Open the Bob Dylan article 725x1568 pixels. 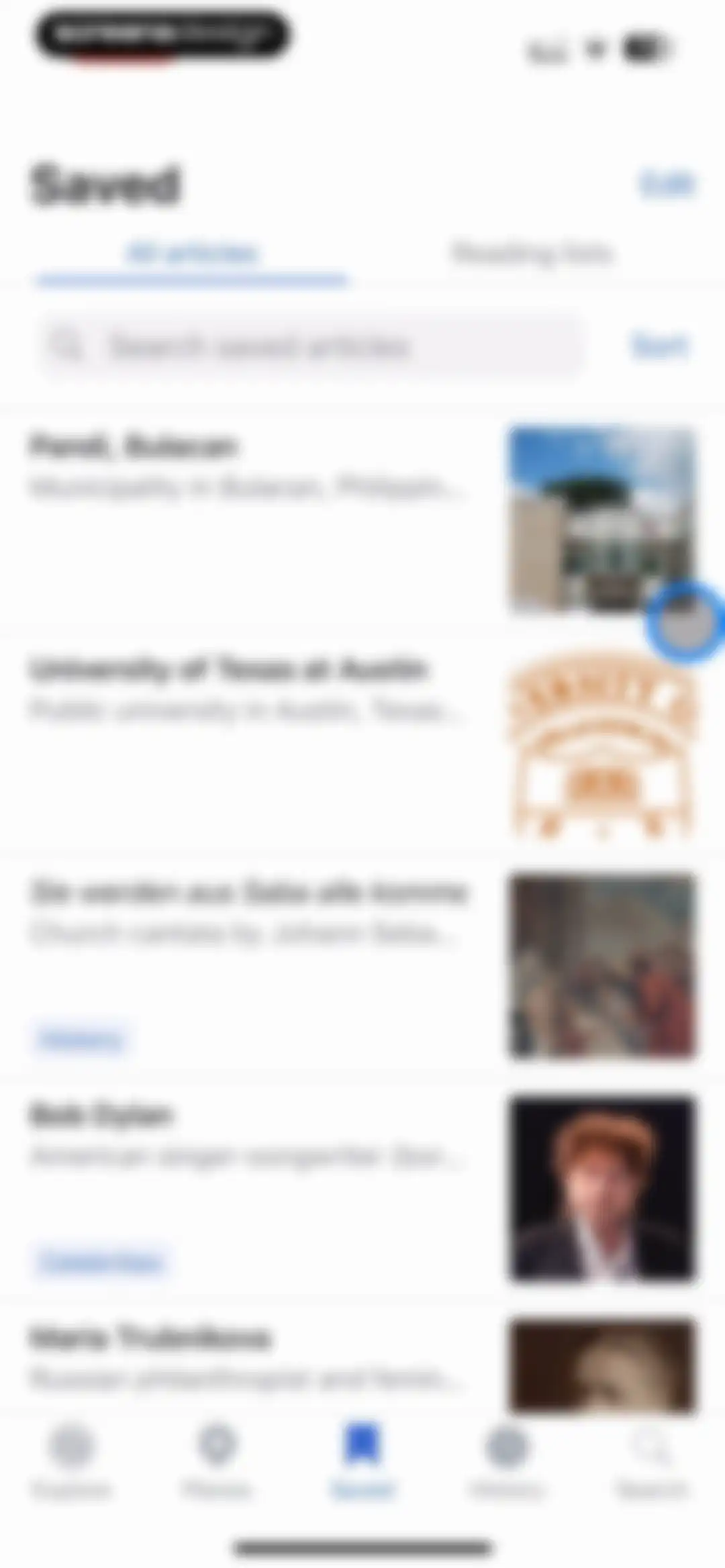coord(362,1187)
